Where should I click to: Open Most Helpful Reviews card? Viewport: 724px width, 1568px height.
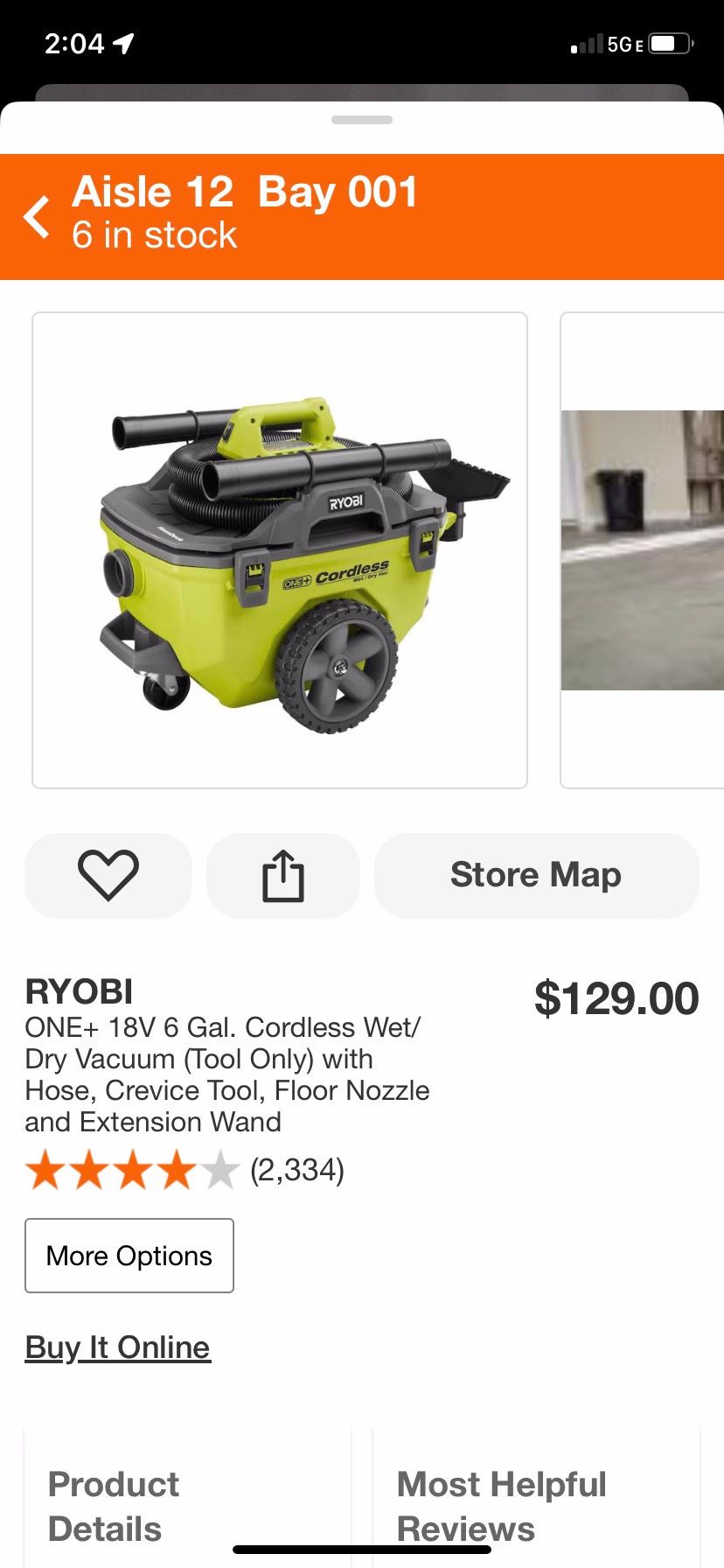[535, 1505]
